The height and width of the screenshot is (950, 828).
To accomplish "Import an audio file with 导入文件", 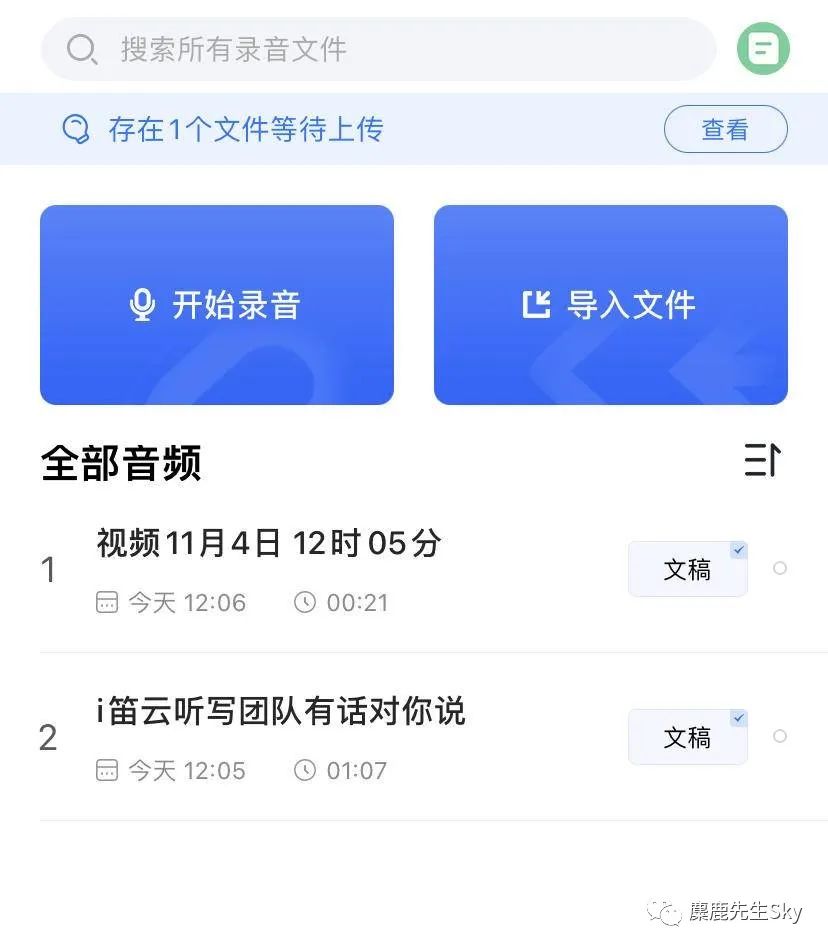I will 610,305.
